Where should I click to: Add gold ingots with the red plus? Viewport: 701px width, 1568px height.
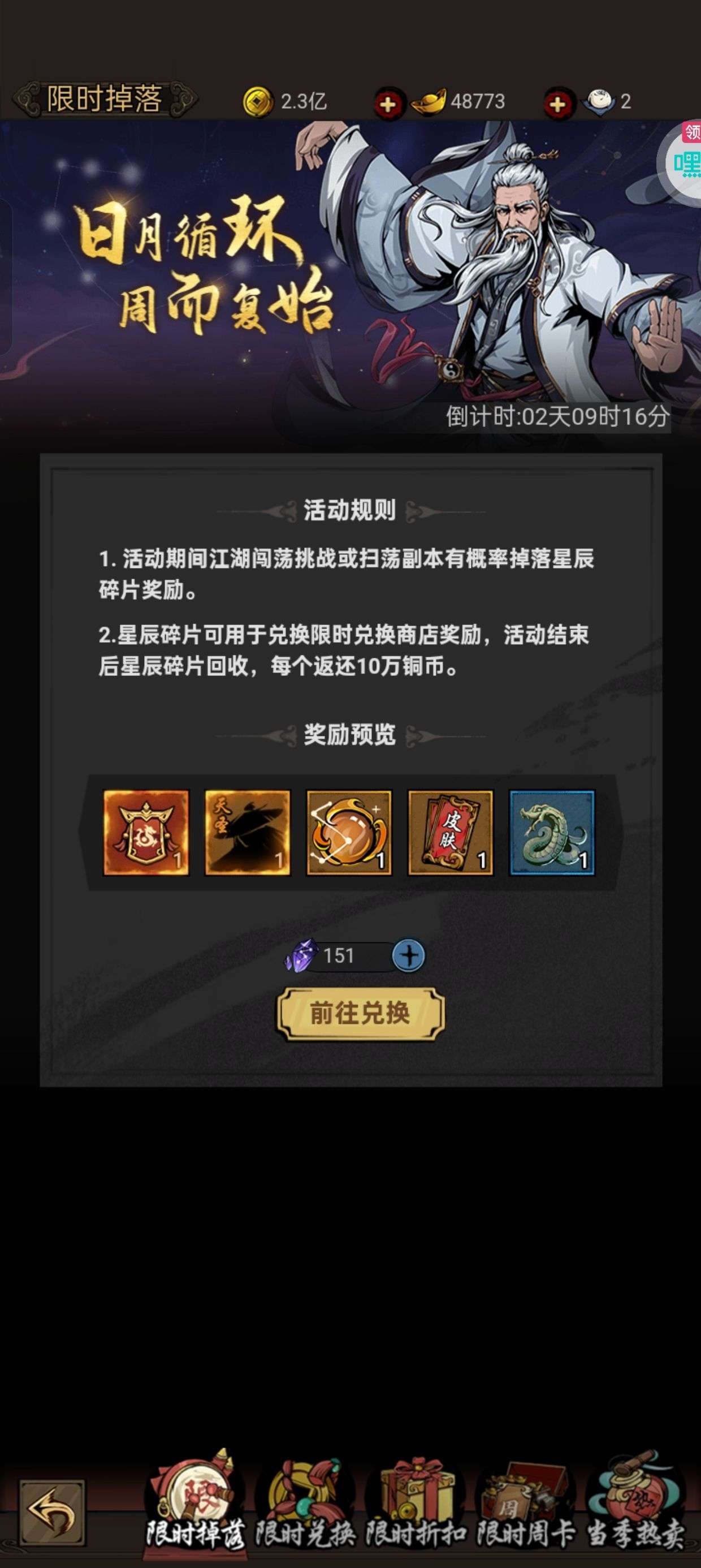click(x=388, y=104)
